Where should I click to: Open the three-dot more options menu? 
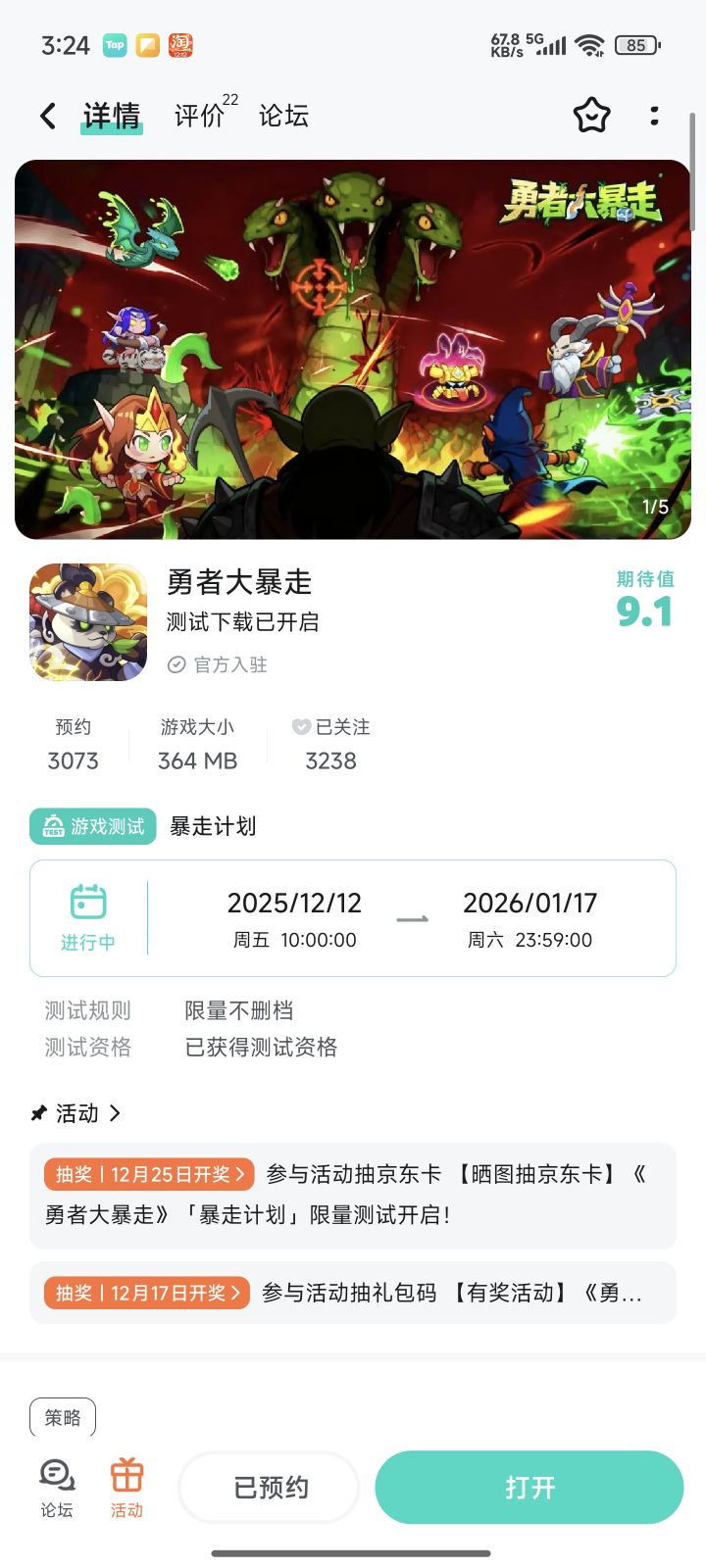[x=653, y=116]
